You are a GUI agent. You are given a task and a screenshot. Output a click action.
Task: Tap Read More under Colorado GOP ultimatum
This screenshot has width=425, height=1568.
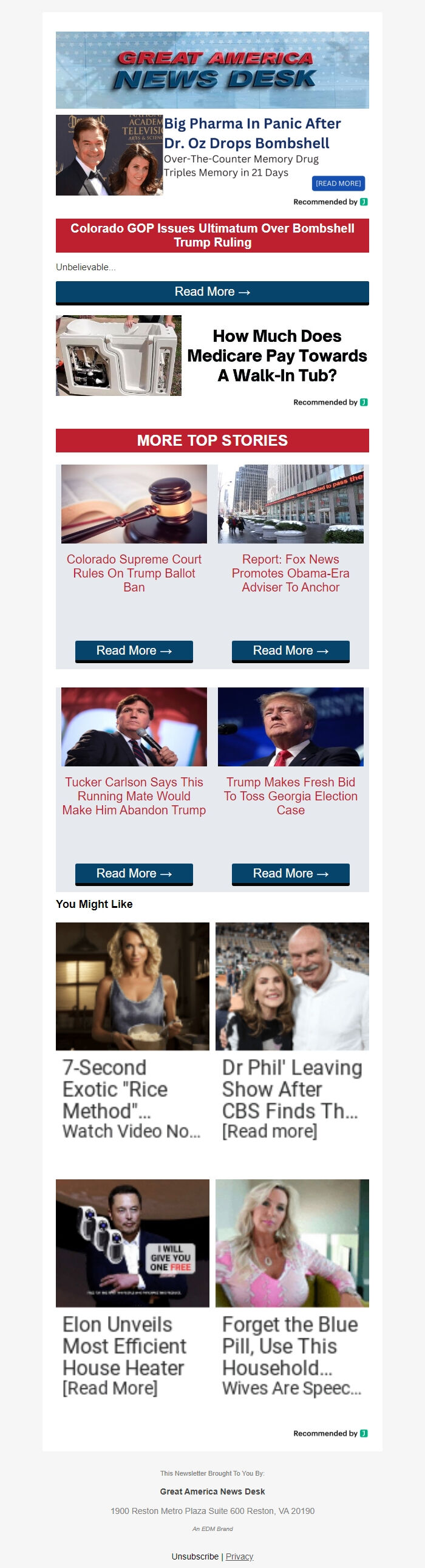212,292
